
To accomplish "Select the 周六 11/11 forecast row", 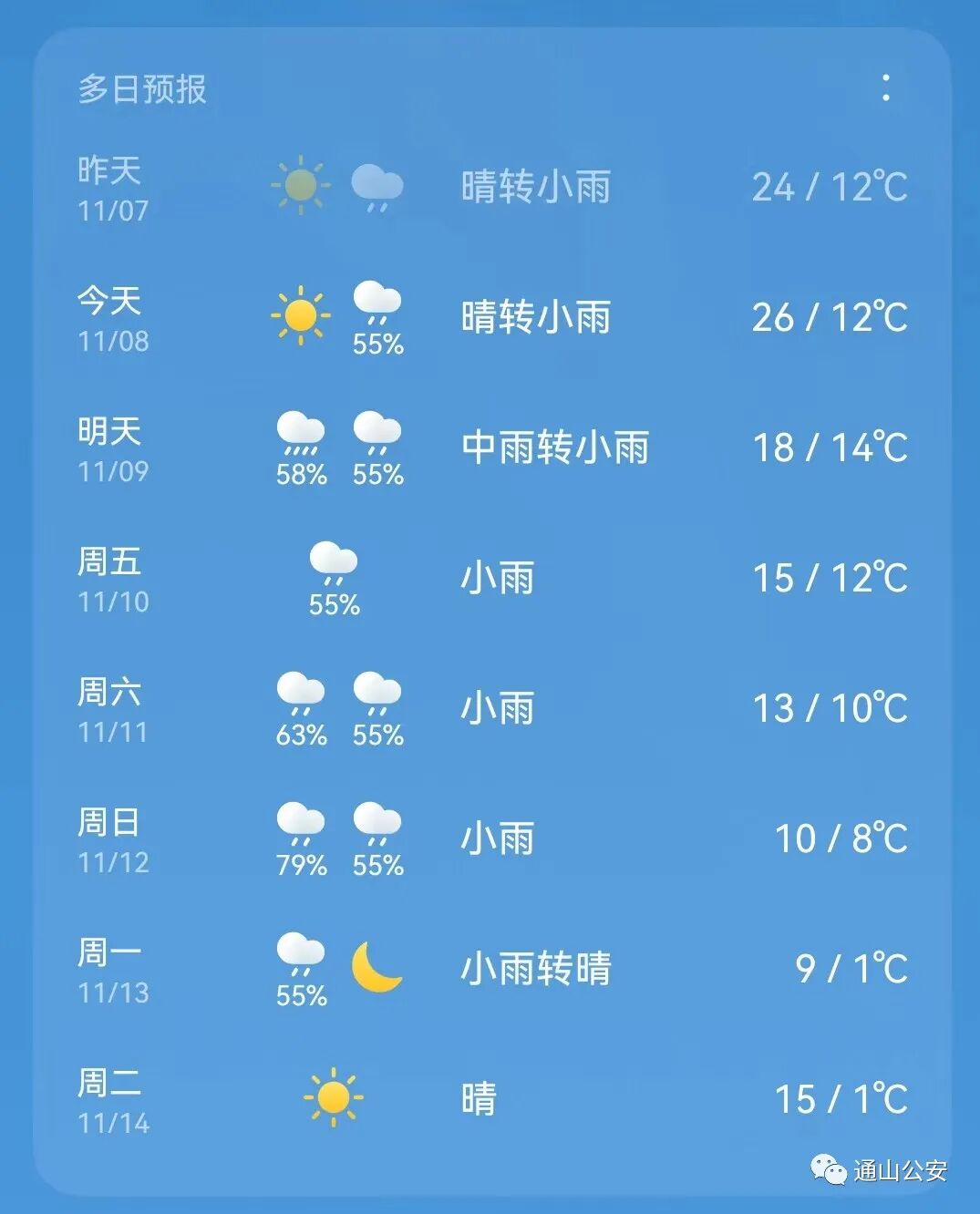I will coord(492,708).
